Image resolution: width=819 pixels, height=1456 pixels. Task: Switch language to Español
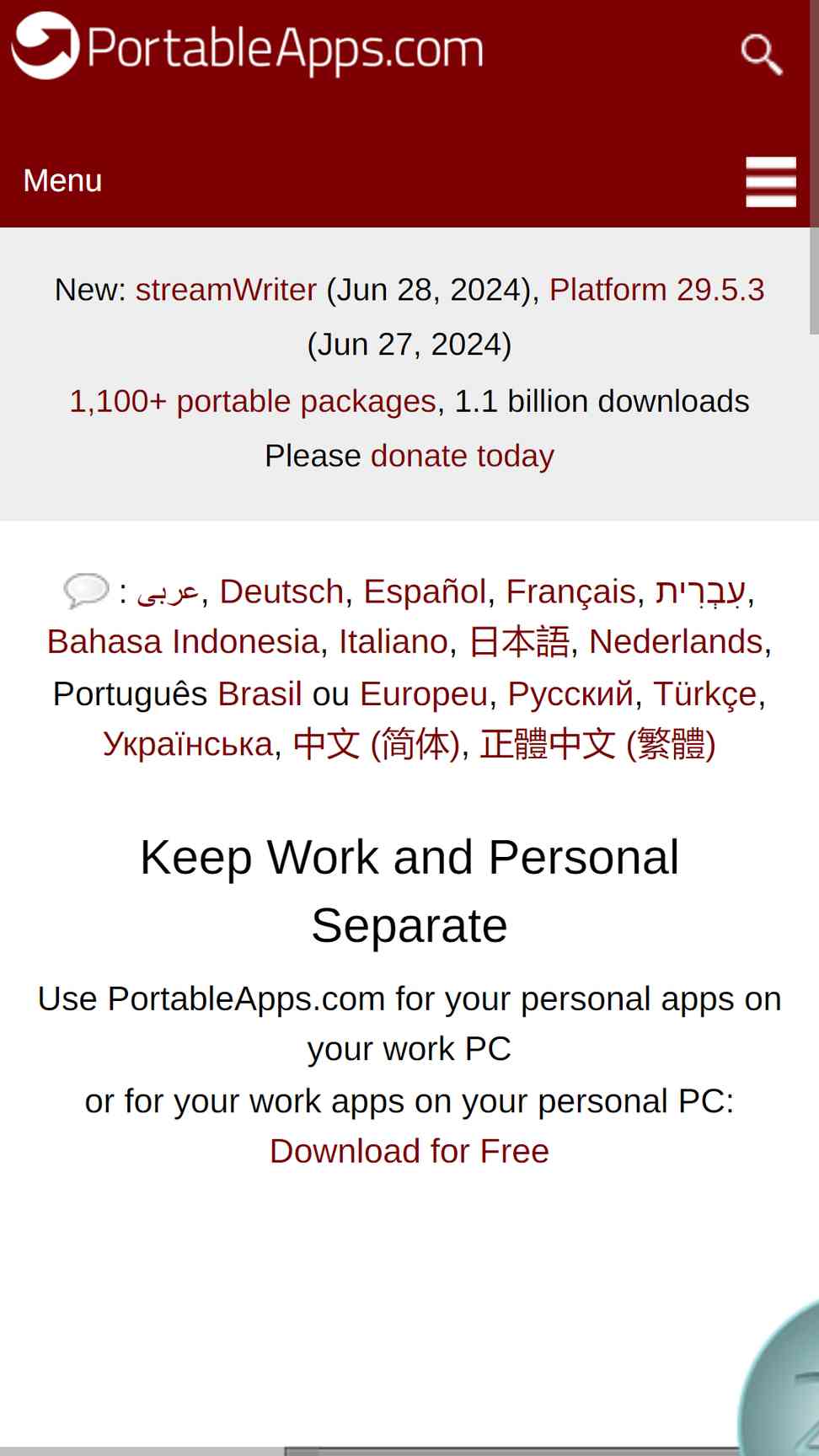425,591
